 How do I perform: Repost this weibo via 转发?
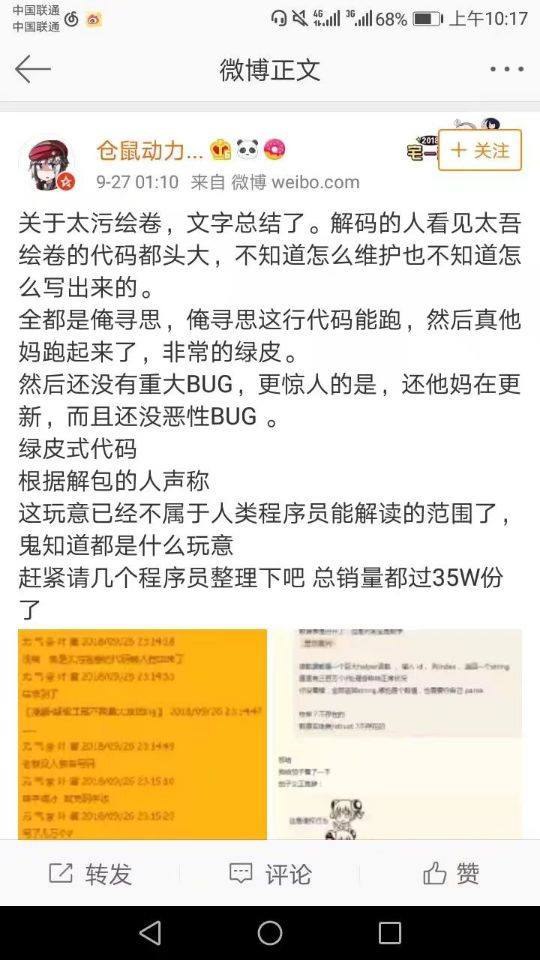(90, 874)
